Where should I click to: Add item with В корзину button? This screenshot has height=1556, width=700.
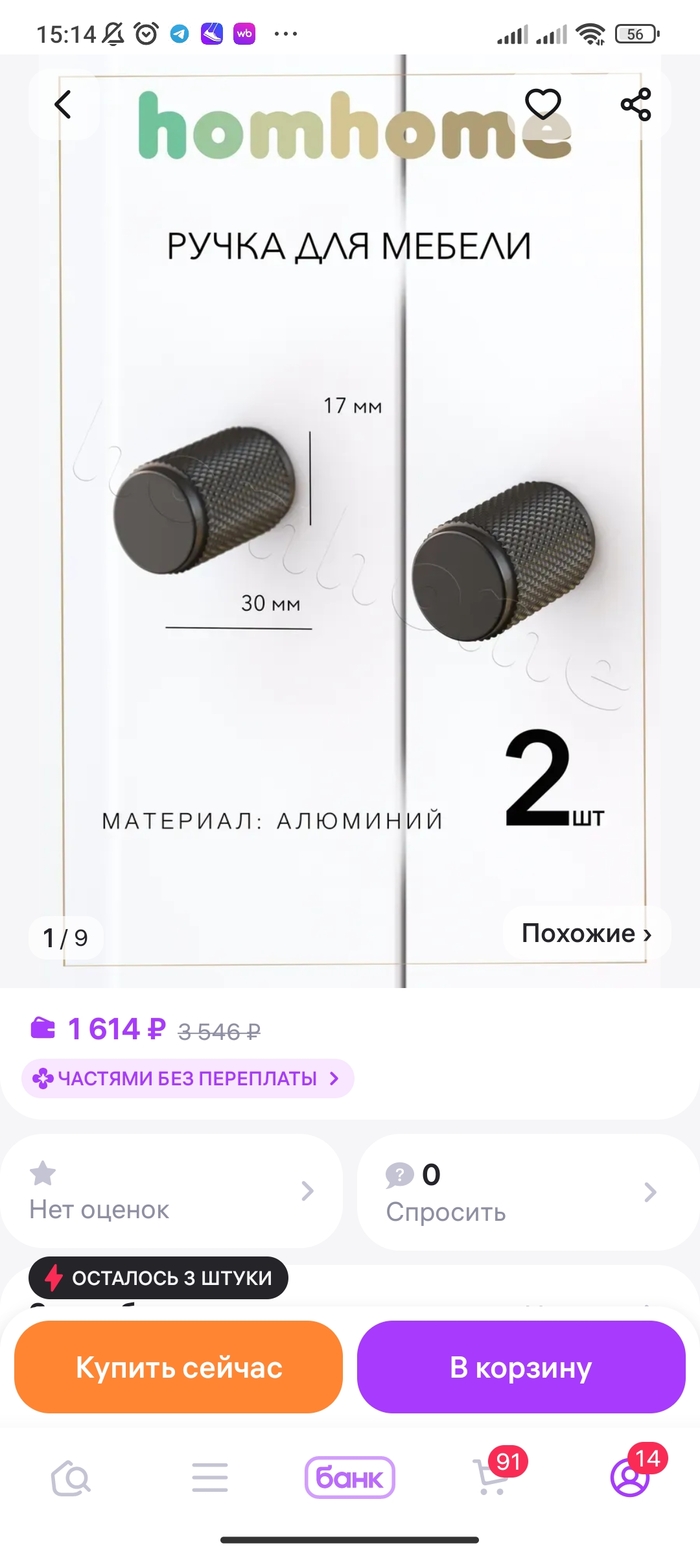521,1367
